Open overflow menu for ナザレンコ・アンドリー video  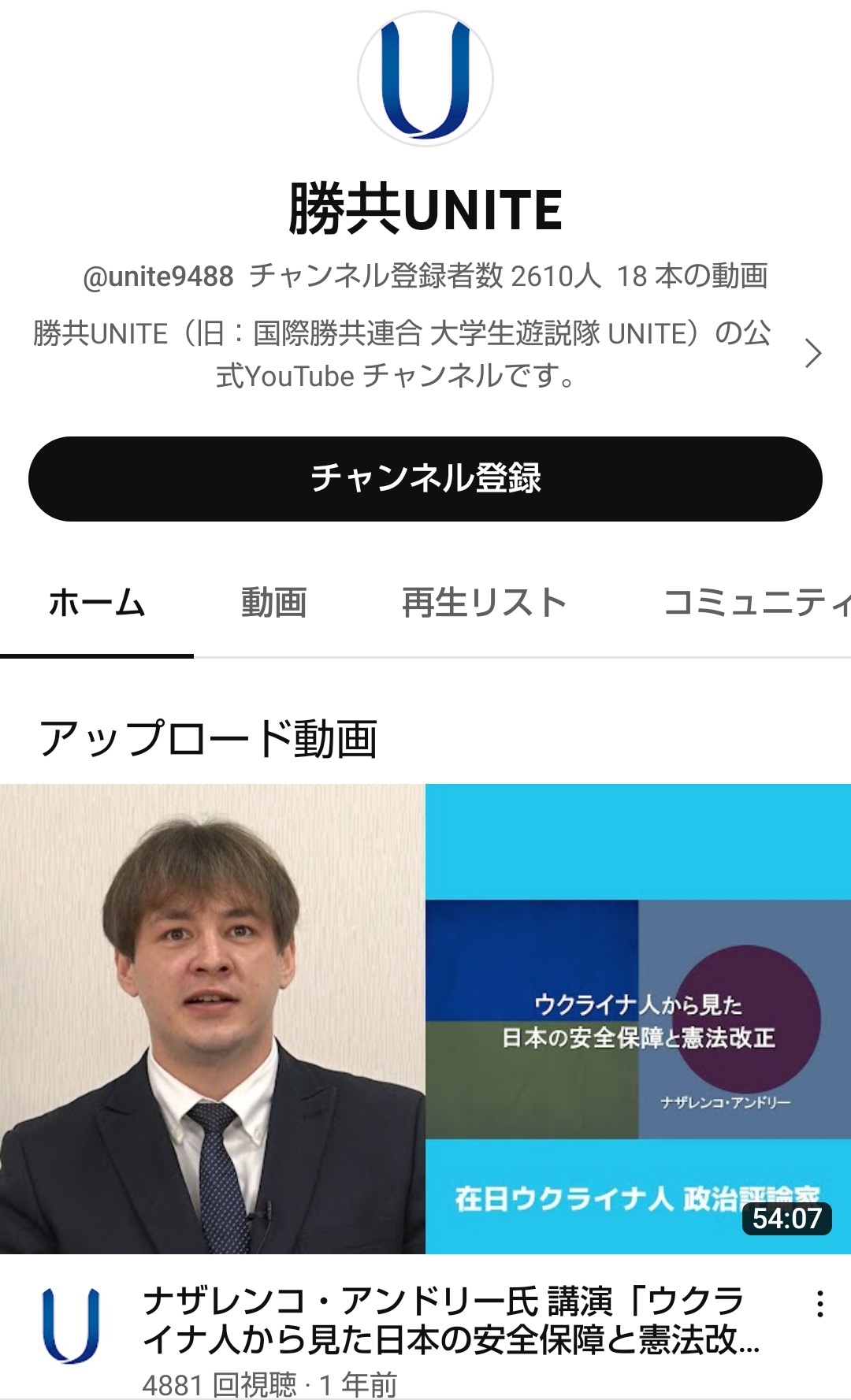[x=820, y=1304]
